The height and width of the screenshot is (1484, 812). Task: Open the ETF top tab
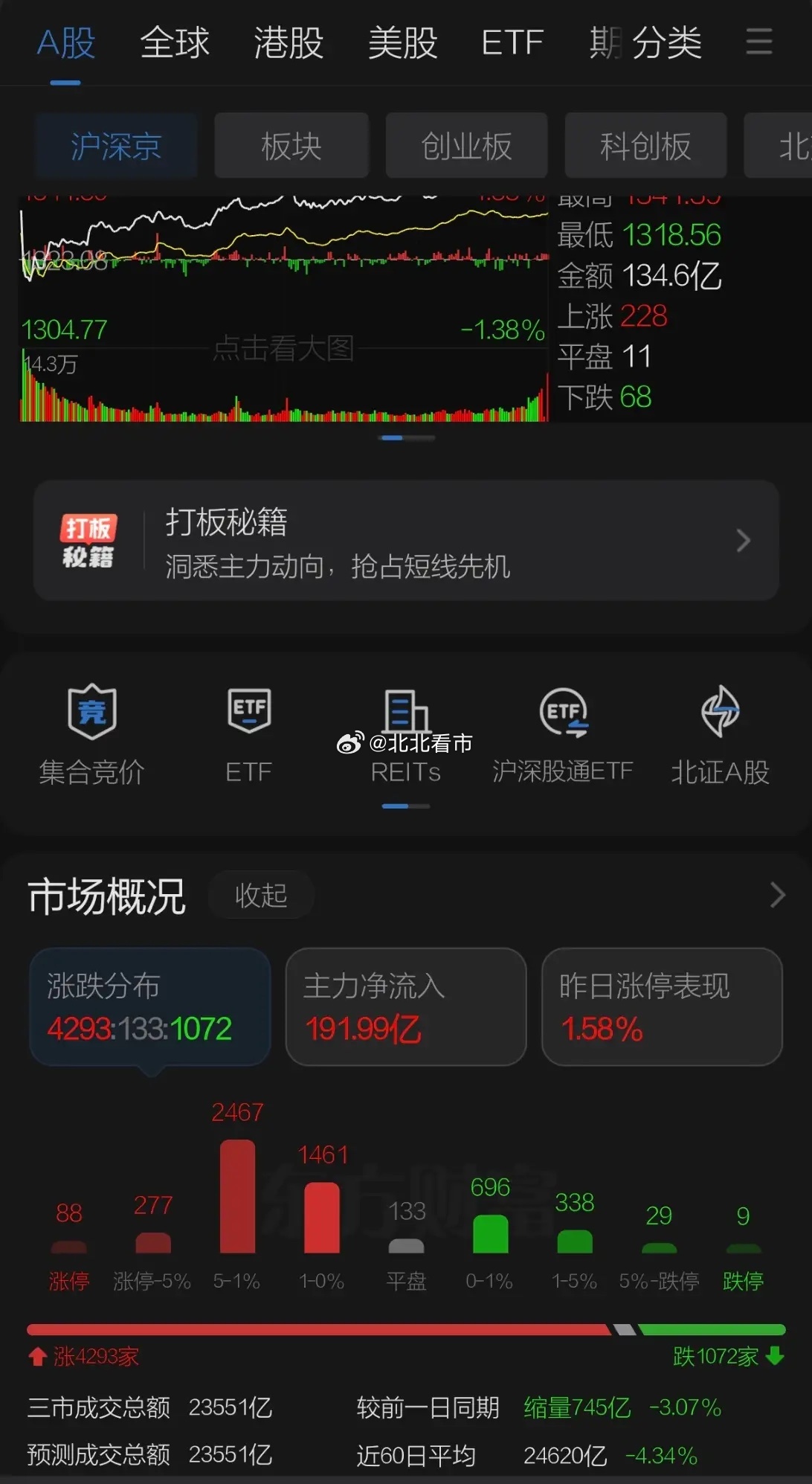tap(512, 42)
